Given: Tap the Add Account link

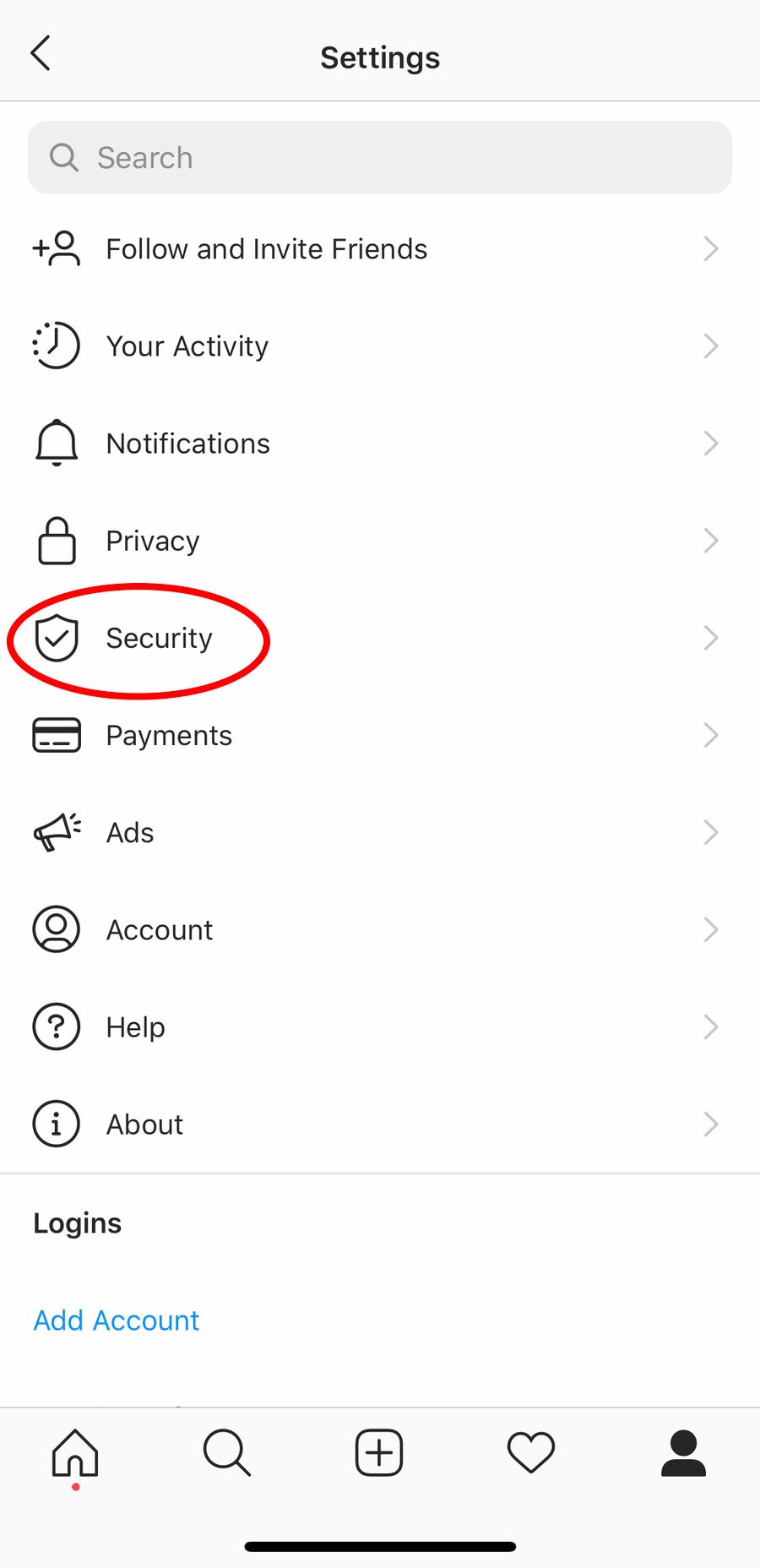Looking at the screenshot, I should click(x=117, y=1320).
